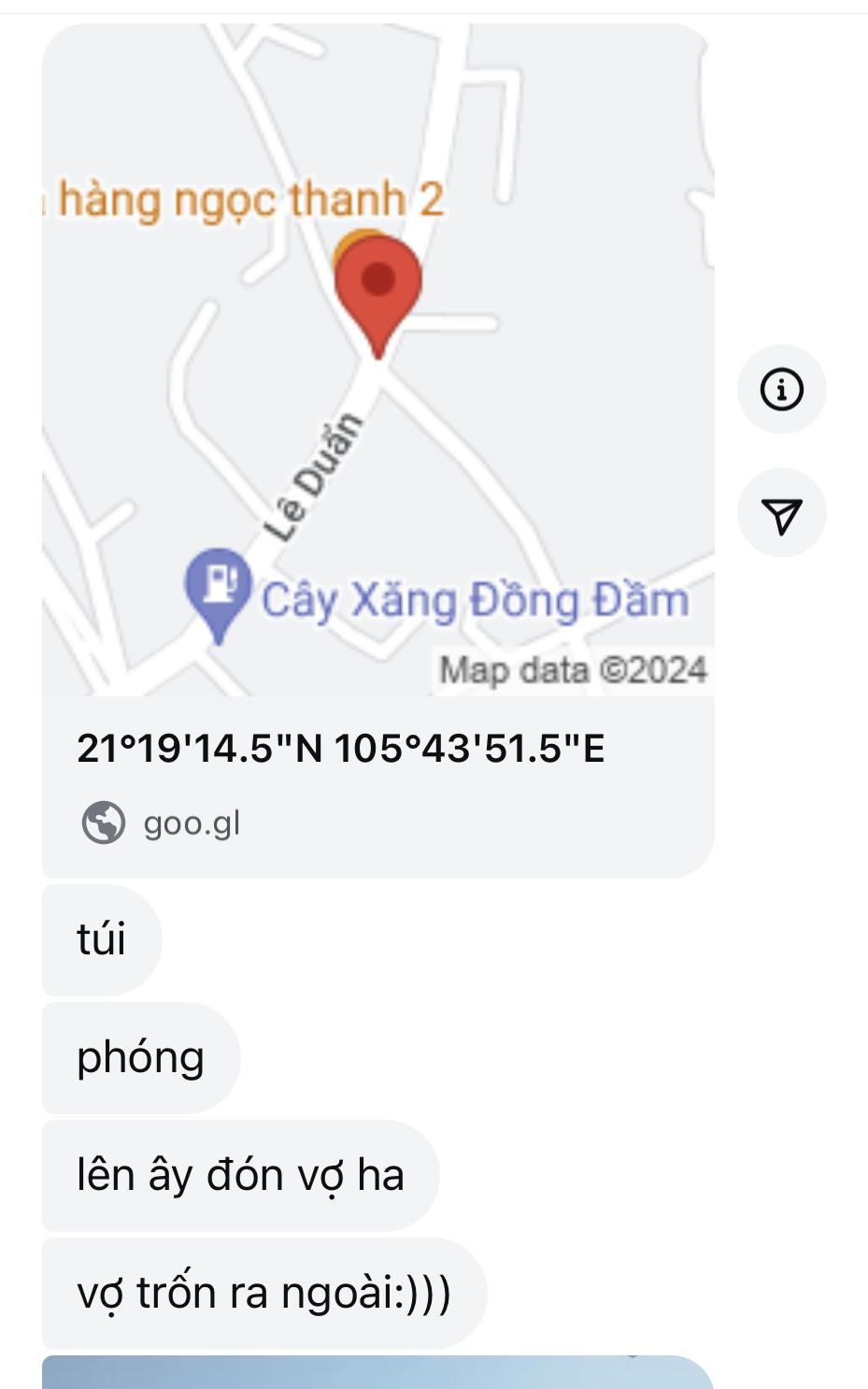Open the shared map location preview
The height and width of the screenshot is (1389, 868).
pyautogui.click(x=377, y=360)
